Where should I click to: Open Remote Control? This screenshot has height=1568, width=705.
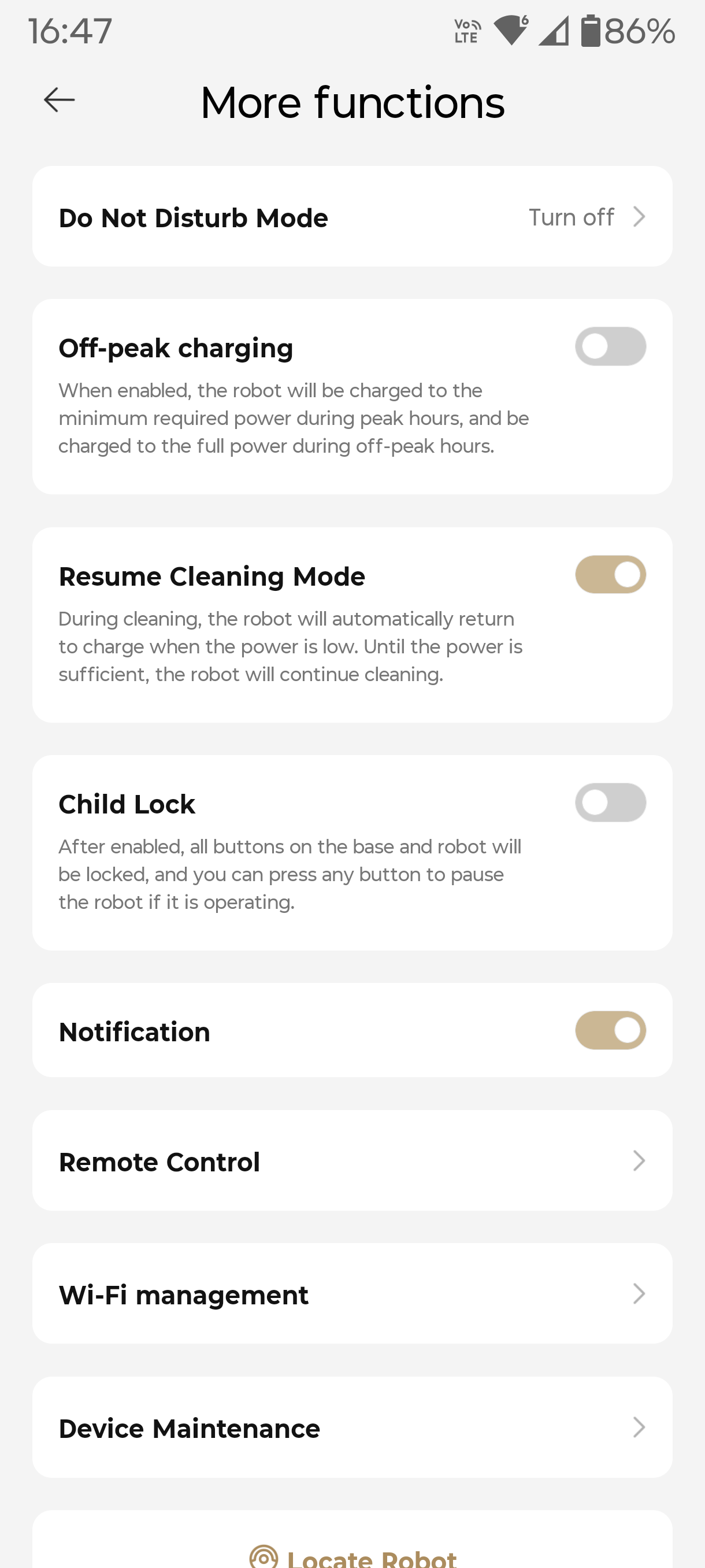coord(352,1161)
